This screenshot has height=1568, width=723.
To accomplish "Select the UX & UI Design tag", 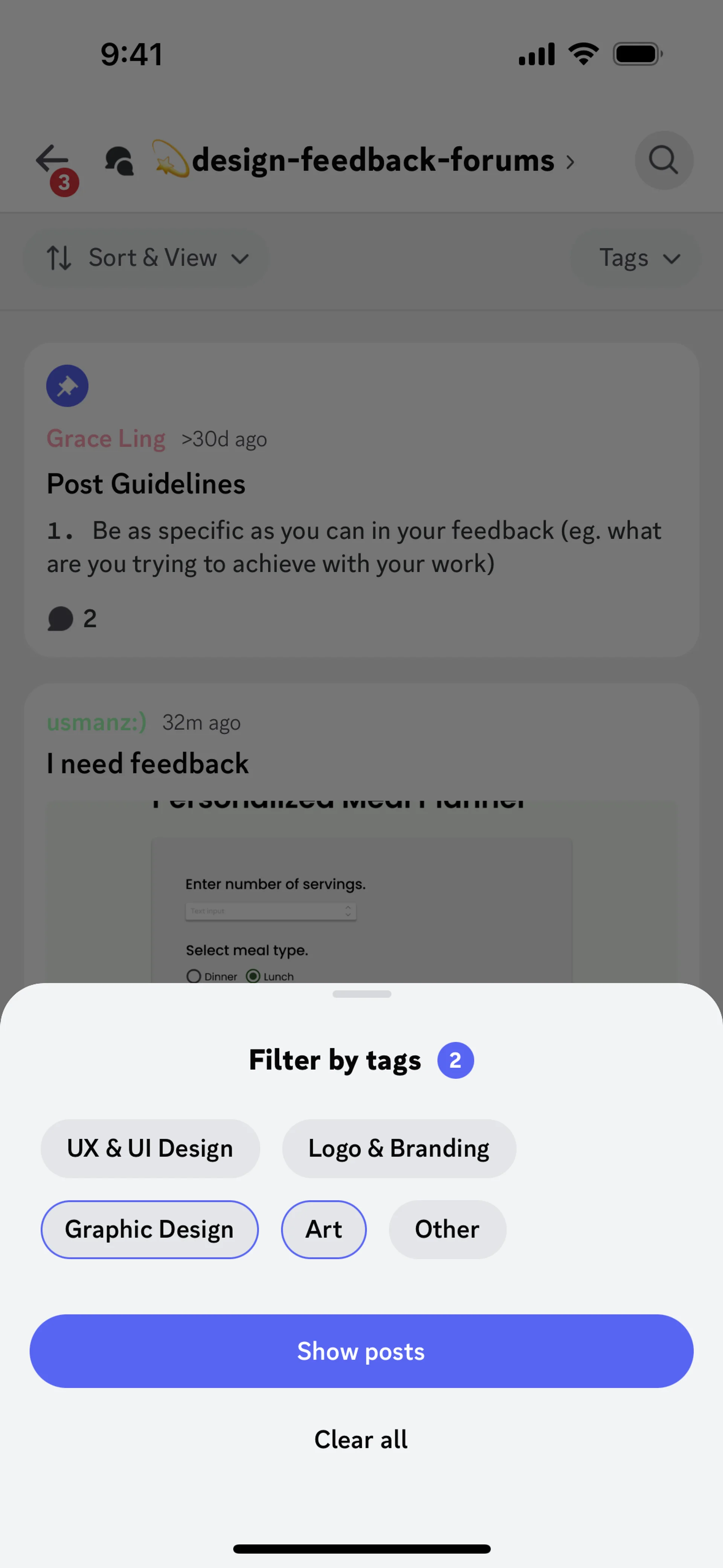I will click(150, 1149).
